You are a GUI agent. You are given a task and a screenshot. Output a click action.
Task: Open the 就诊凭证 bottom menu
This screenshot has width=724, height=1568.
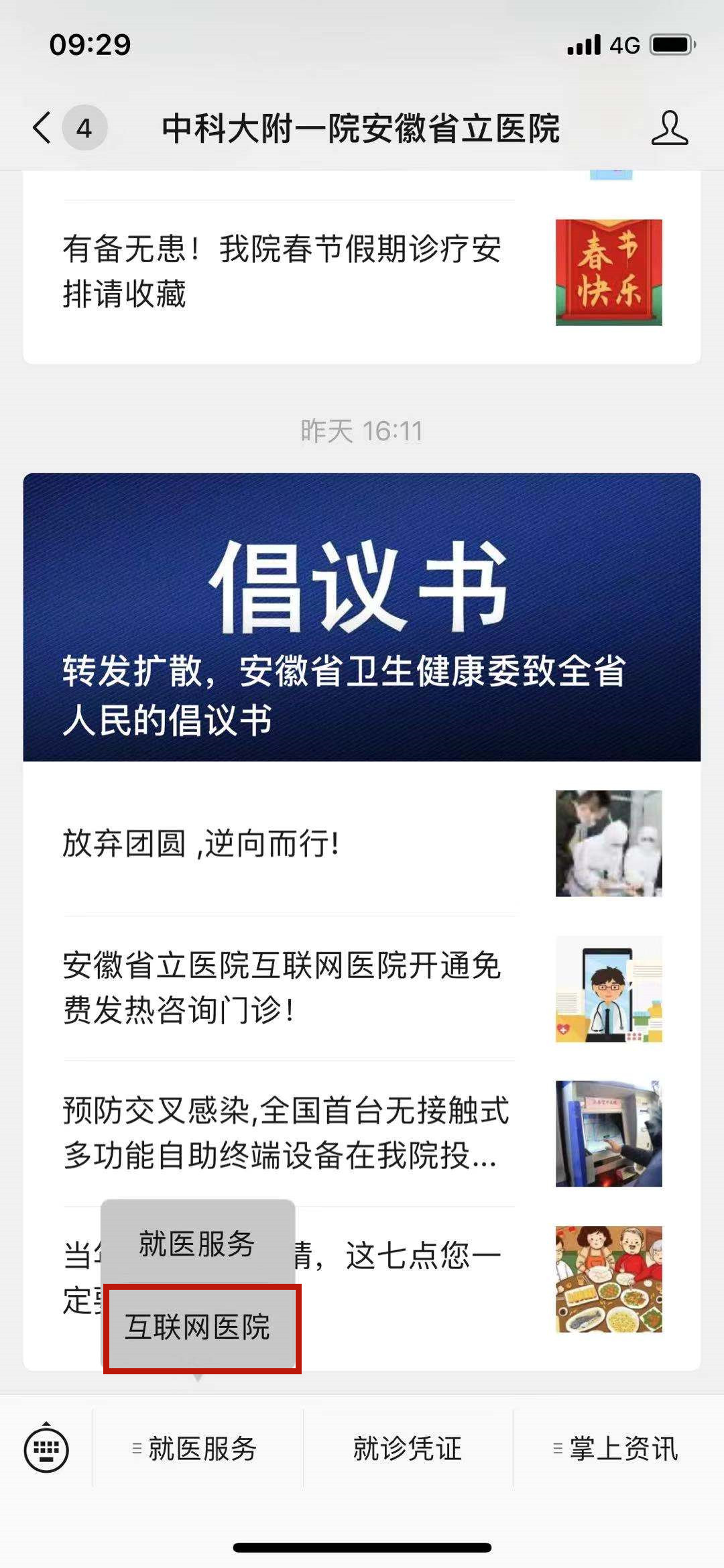[x=408, y=1449]
